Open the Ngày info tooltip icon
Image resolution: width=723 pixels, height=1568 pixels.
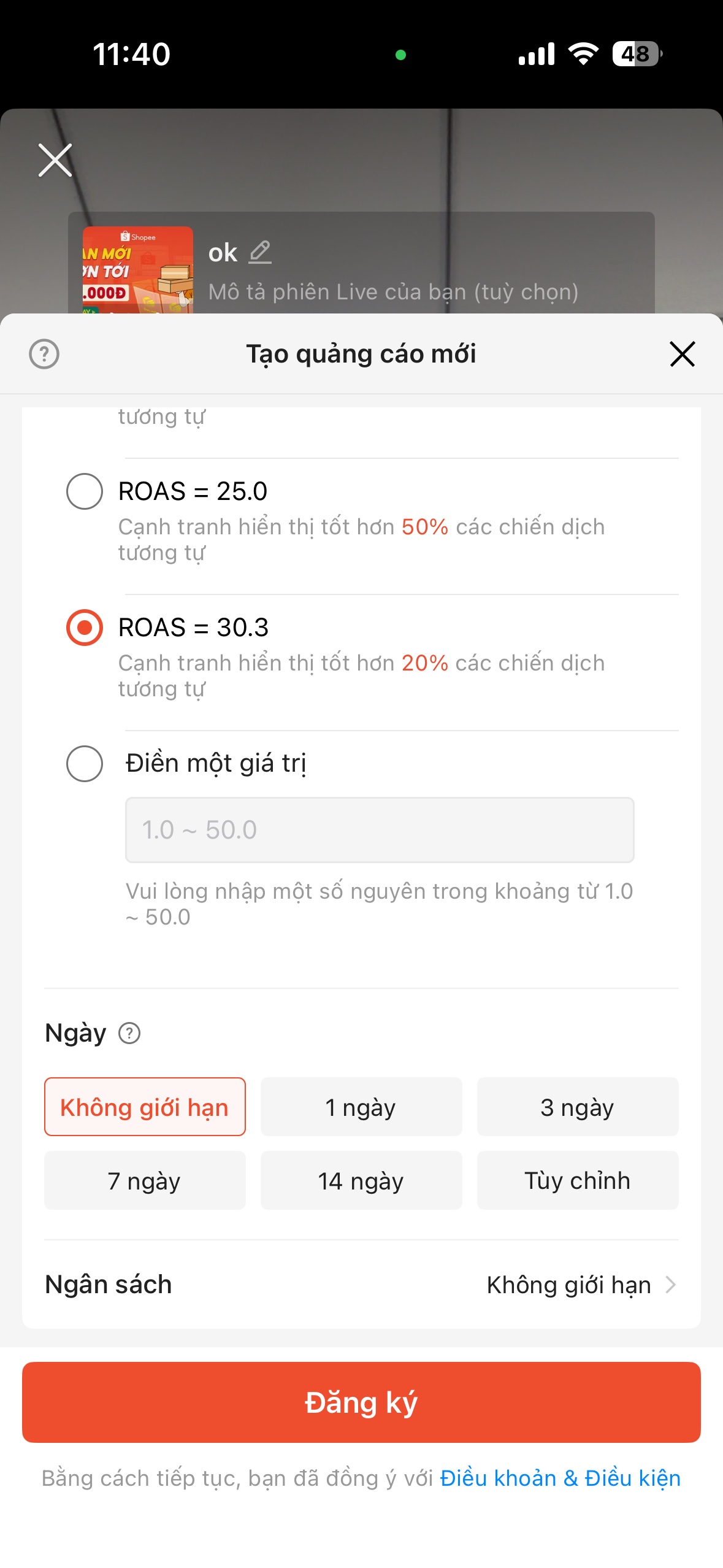[x=129, y=1033]
